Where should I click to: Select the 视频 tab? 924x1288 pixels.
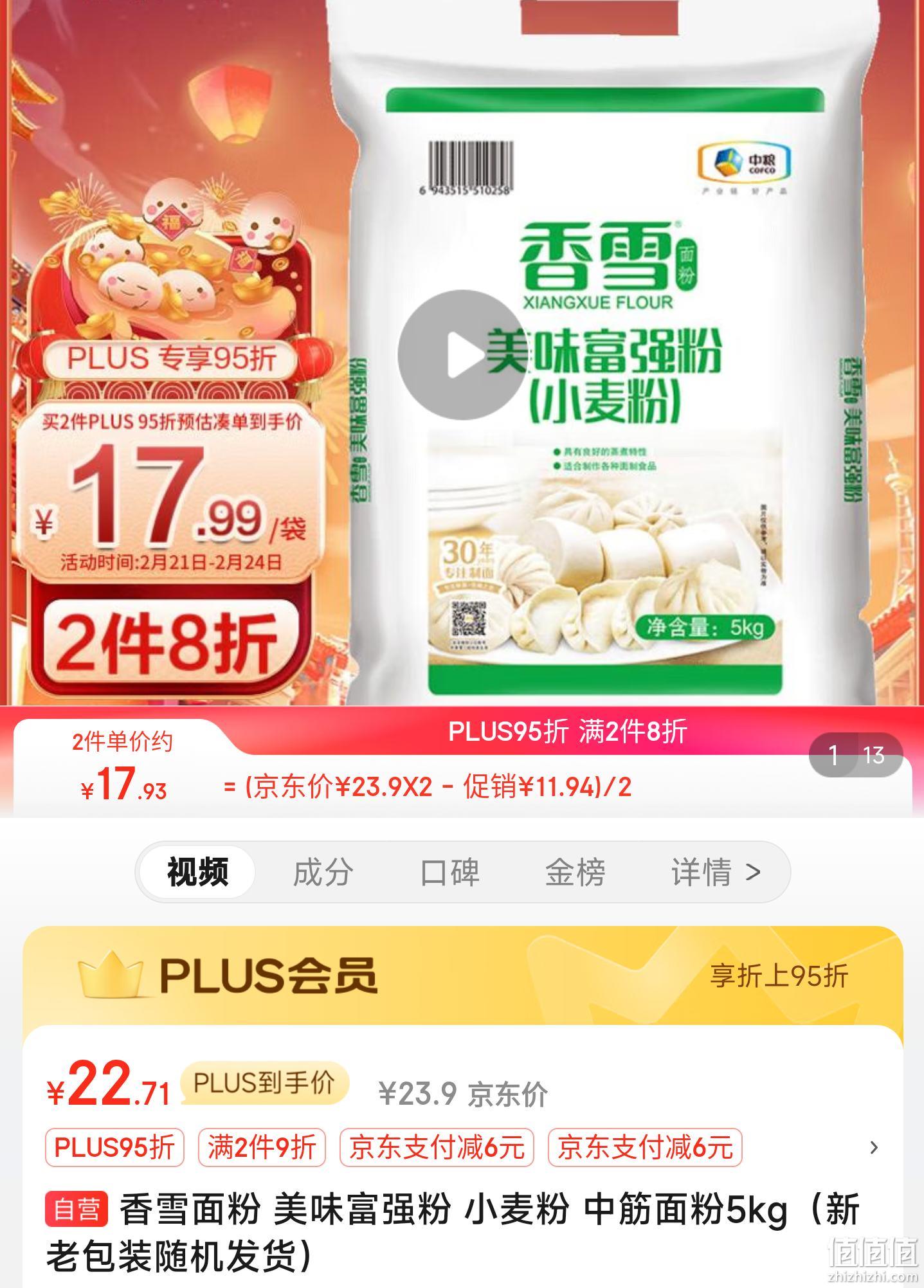(x=197, y=872)
